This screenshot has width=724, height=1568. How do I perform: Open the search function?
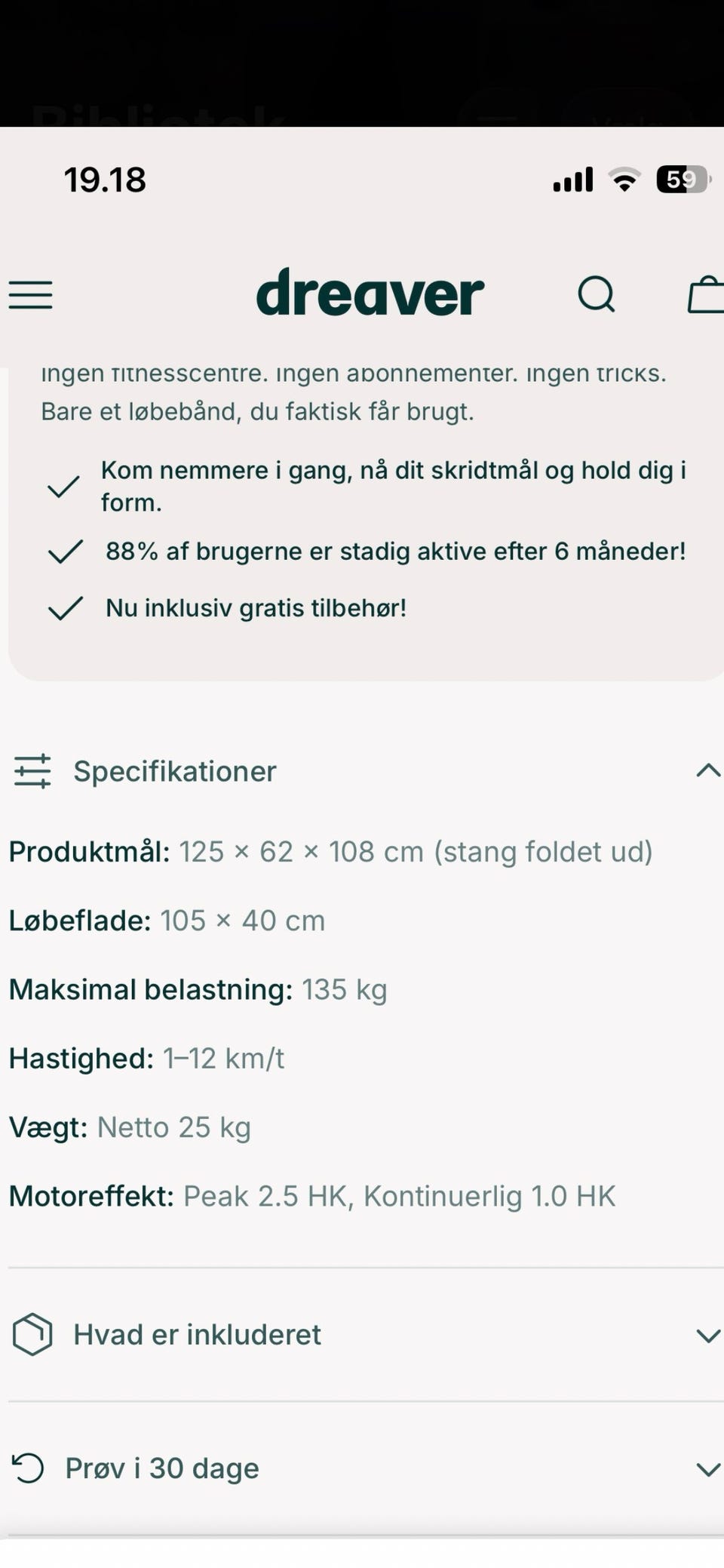(597, 294)
